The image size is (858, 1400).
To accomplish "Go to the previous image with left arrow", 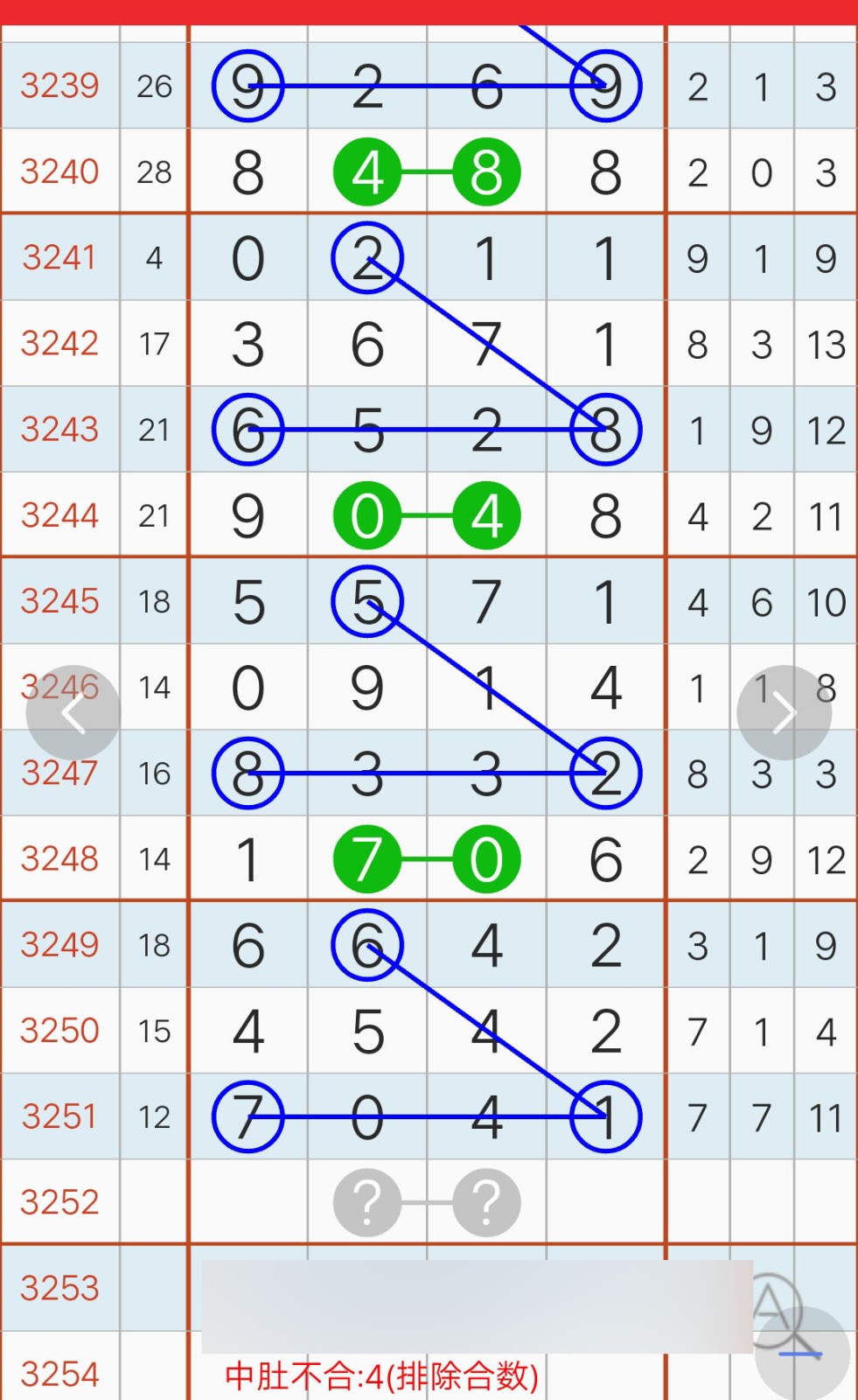I will [73, 713].
